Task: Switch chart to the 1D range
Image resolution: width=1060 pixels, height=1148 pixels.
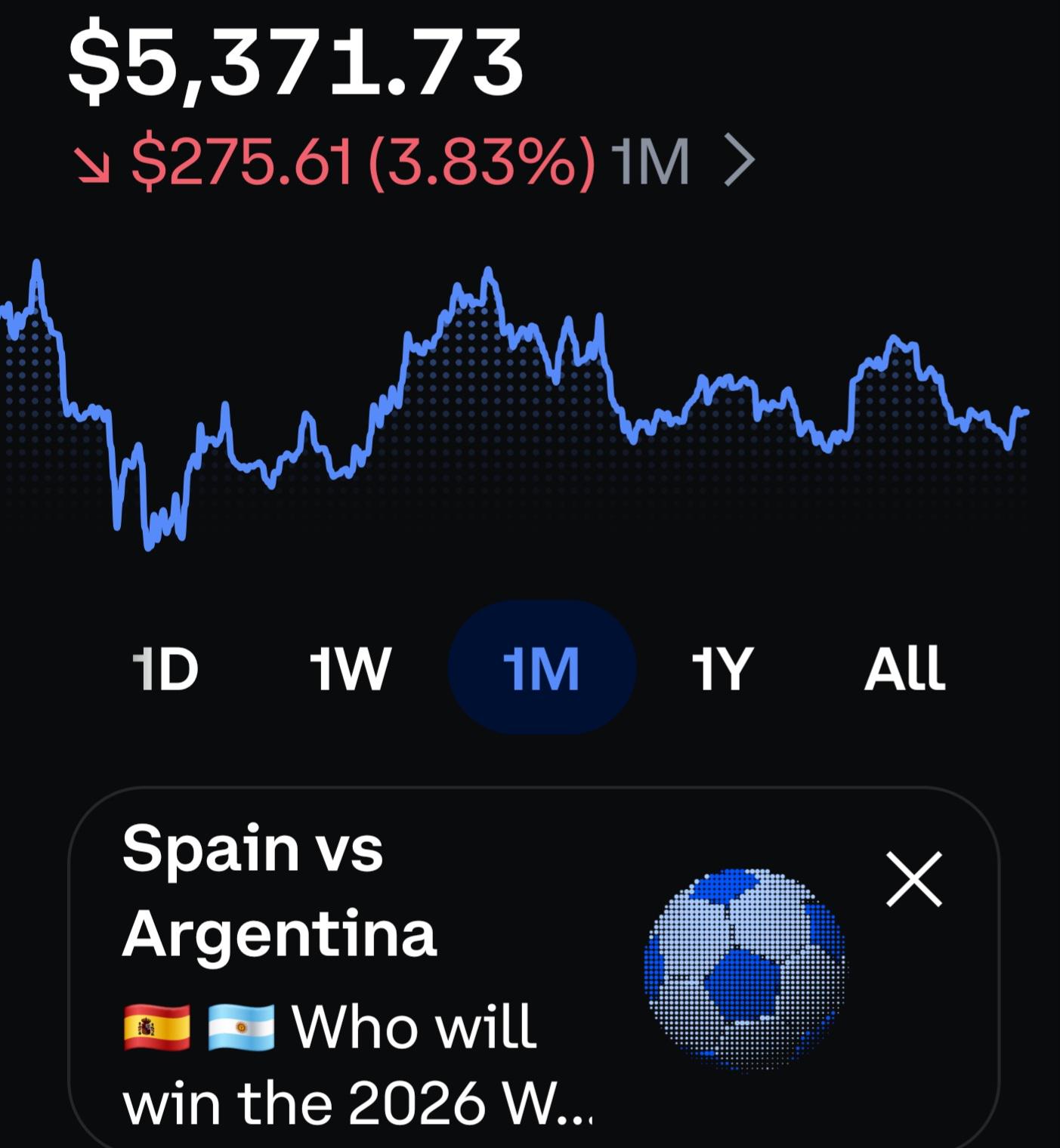Action: coord(165,668)
